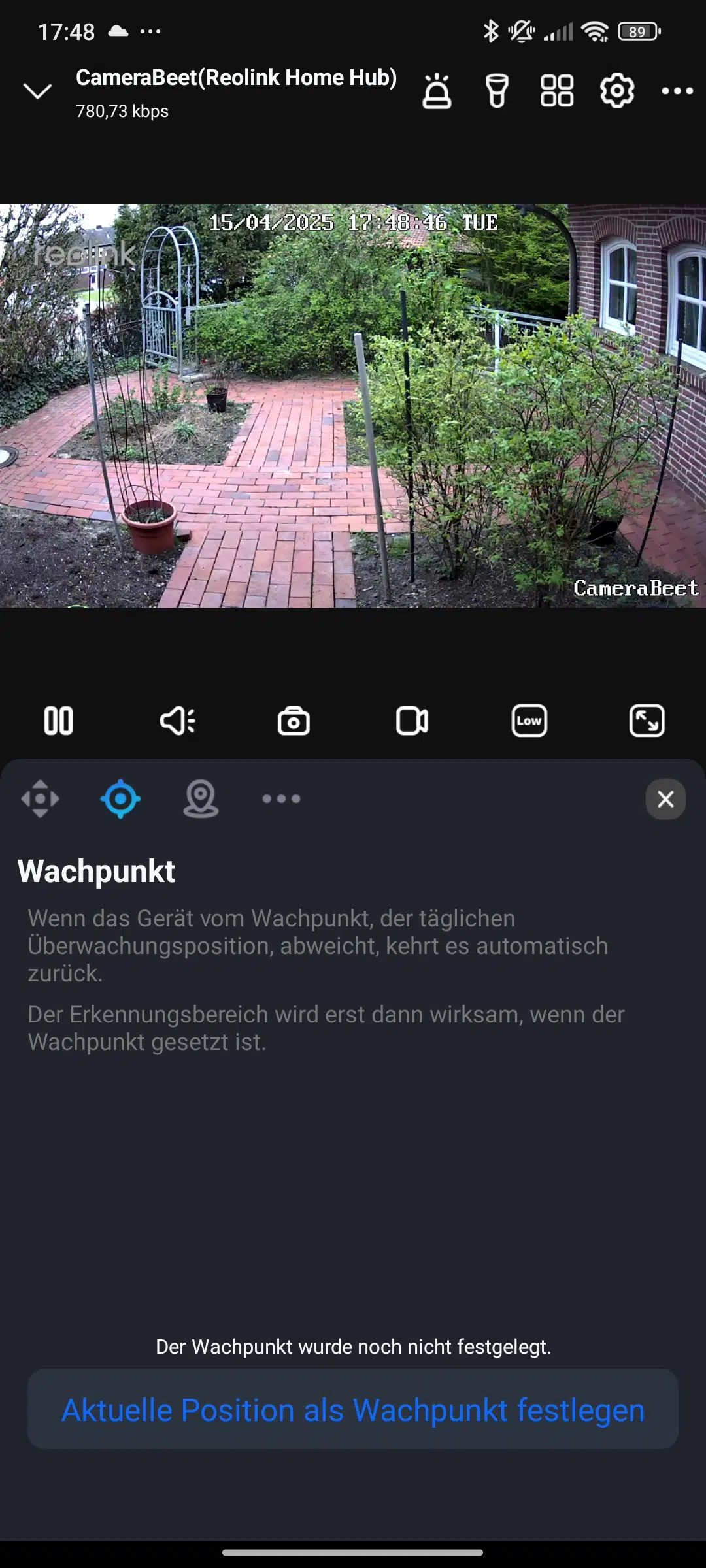This screenshot has width=706, height=1568.
Task: Open more PTZ options in the panel
Action: coord(281,798)
